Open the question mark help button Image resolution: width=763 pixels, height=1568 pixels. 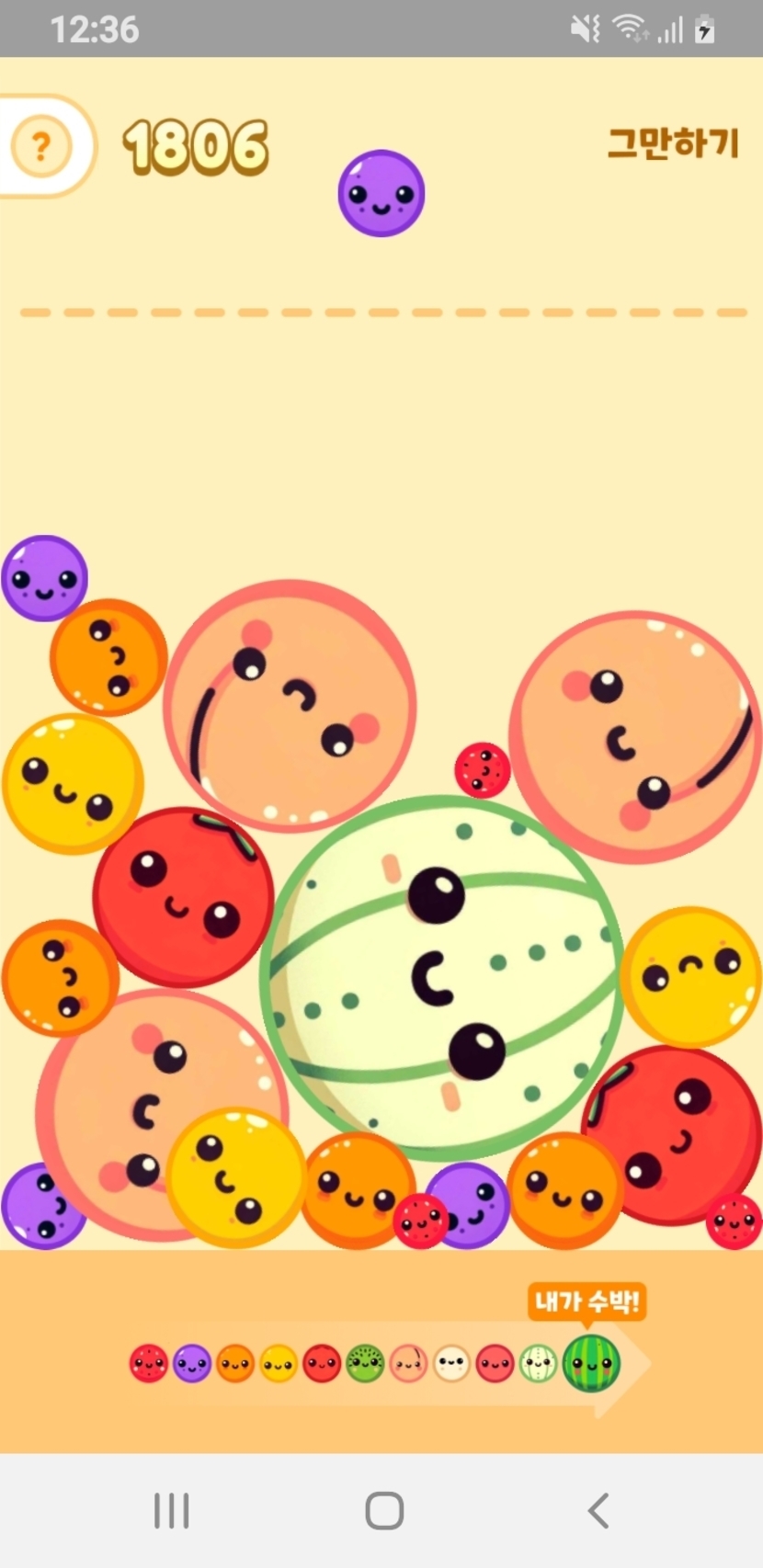(40, 146)
